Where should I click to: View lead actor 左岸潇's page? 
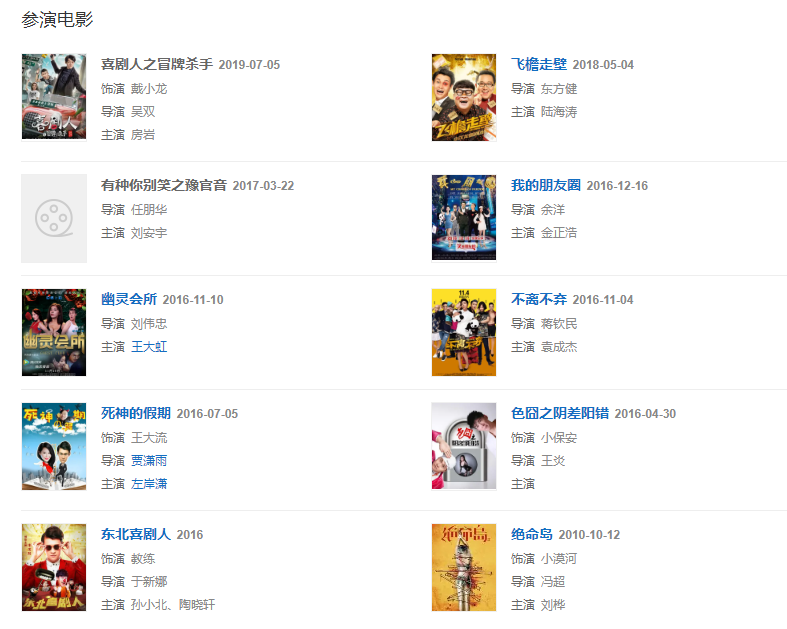pos(149,484)
